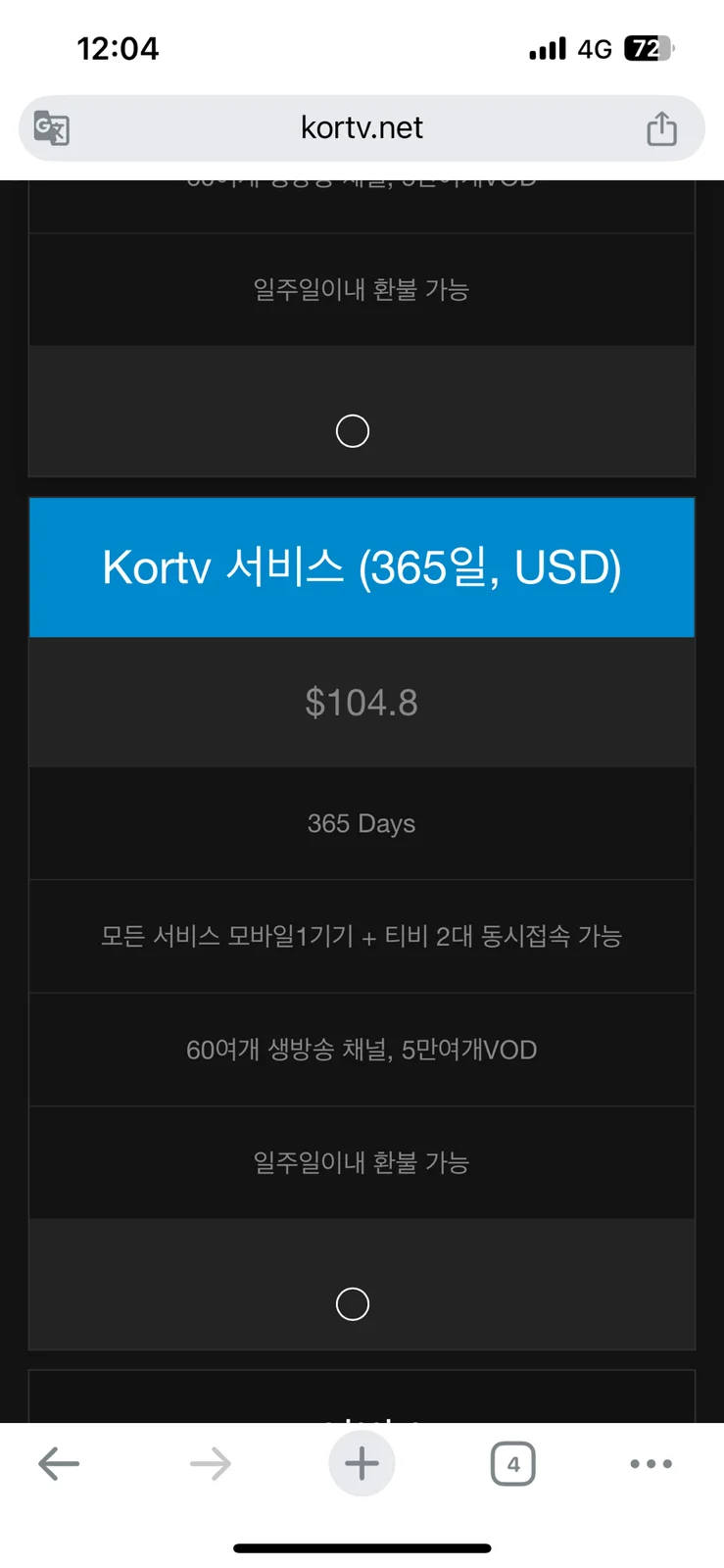Image resolution: width=724 pixels, height=1568 pixels.
Task: Select the radio button above the 365일 plan
Action: [353, 431]
